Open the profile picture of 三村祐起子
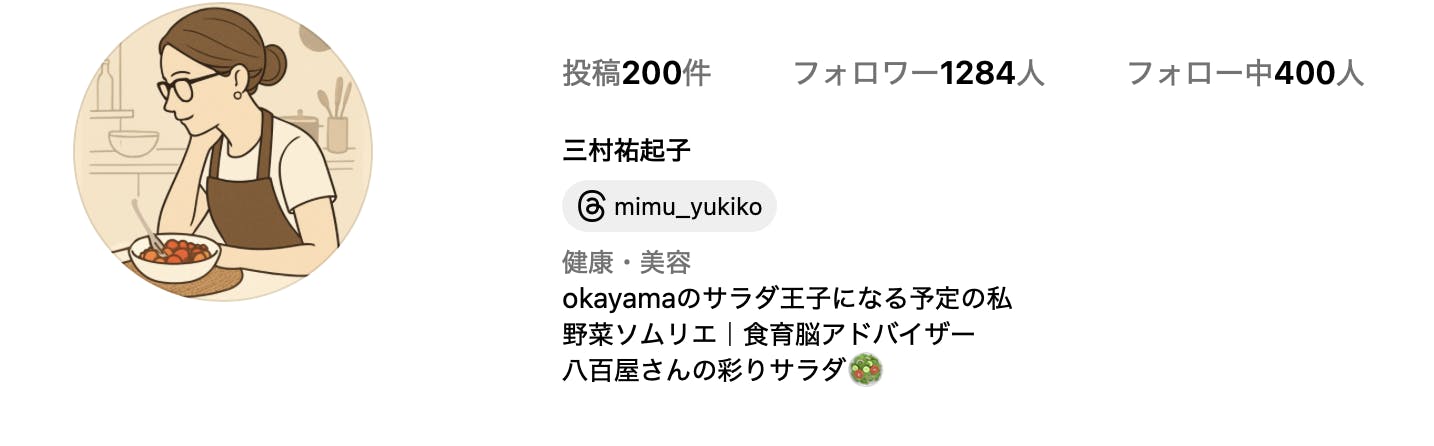The height and width of the screenshot is (446, 1434). click(223, 152)
